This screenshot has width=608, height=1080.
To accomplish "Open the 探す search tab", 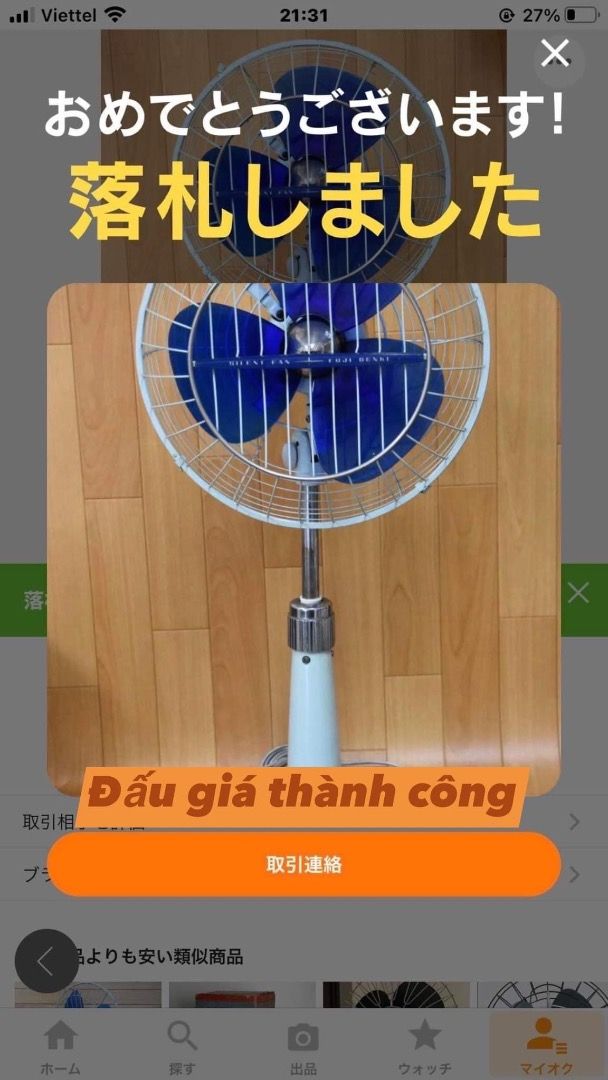I will pos(182,1046).
